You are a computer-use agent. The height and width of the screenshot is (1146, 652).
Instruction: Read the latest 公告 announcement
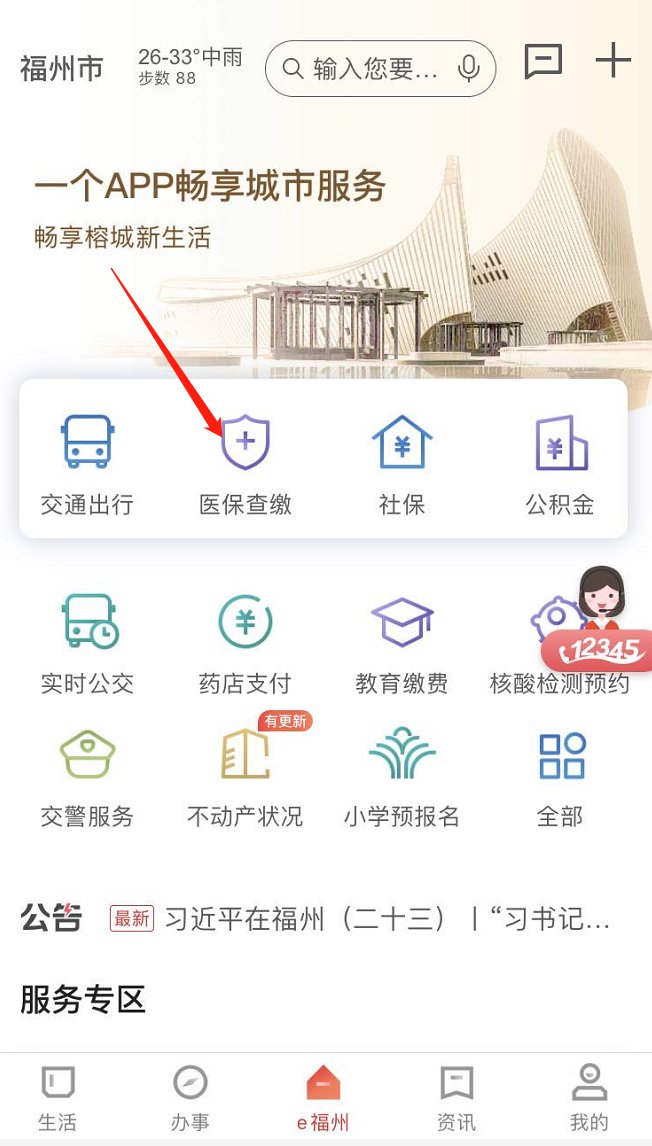point(386,918)
